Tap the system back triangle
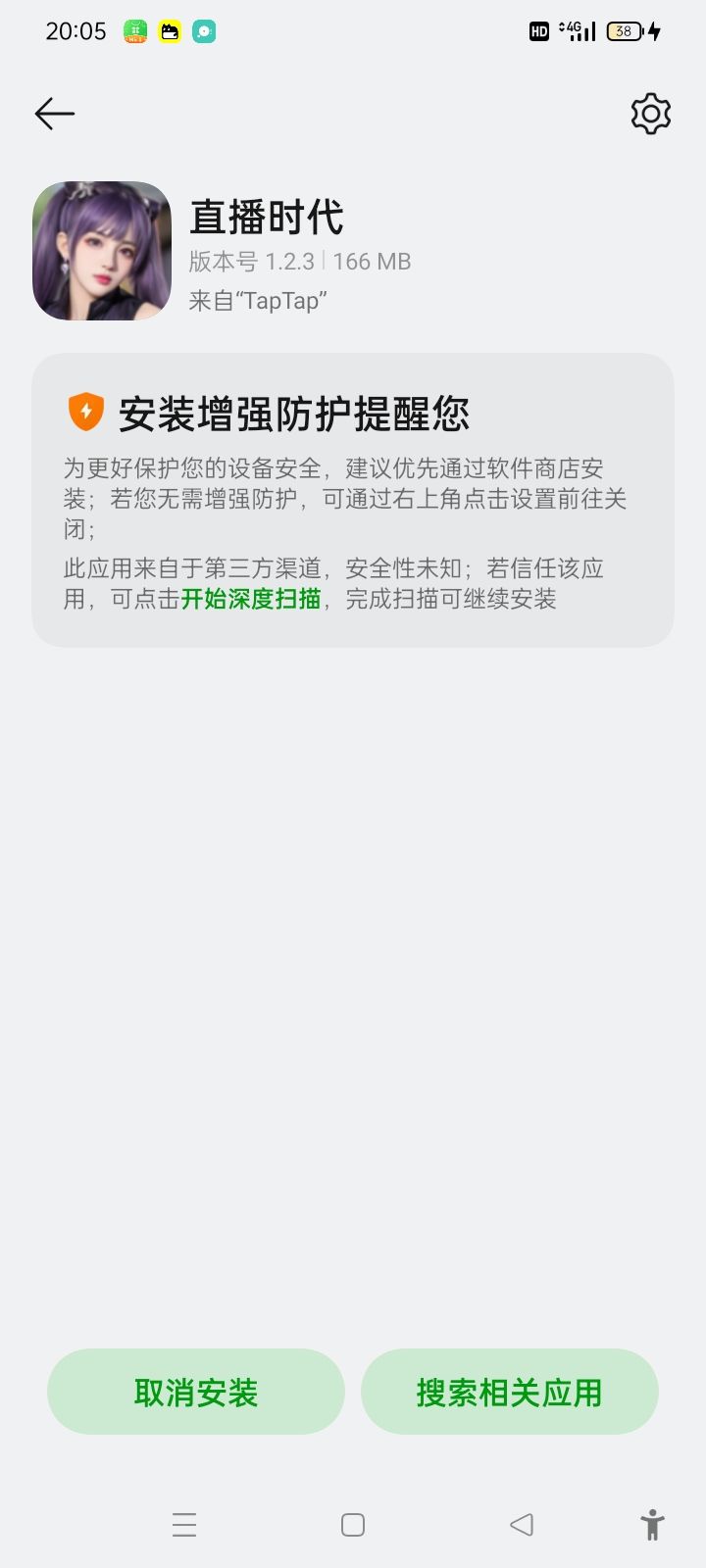The width and height of the screenshot is (706, 1568). (x=522, y=1525)
